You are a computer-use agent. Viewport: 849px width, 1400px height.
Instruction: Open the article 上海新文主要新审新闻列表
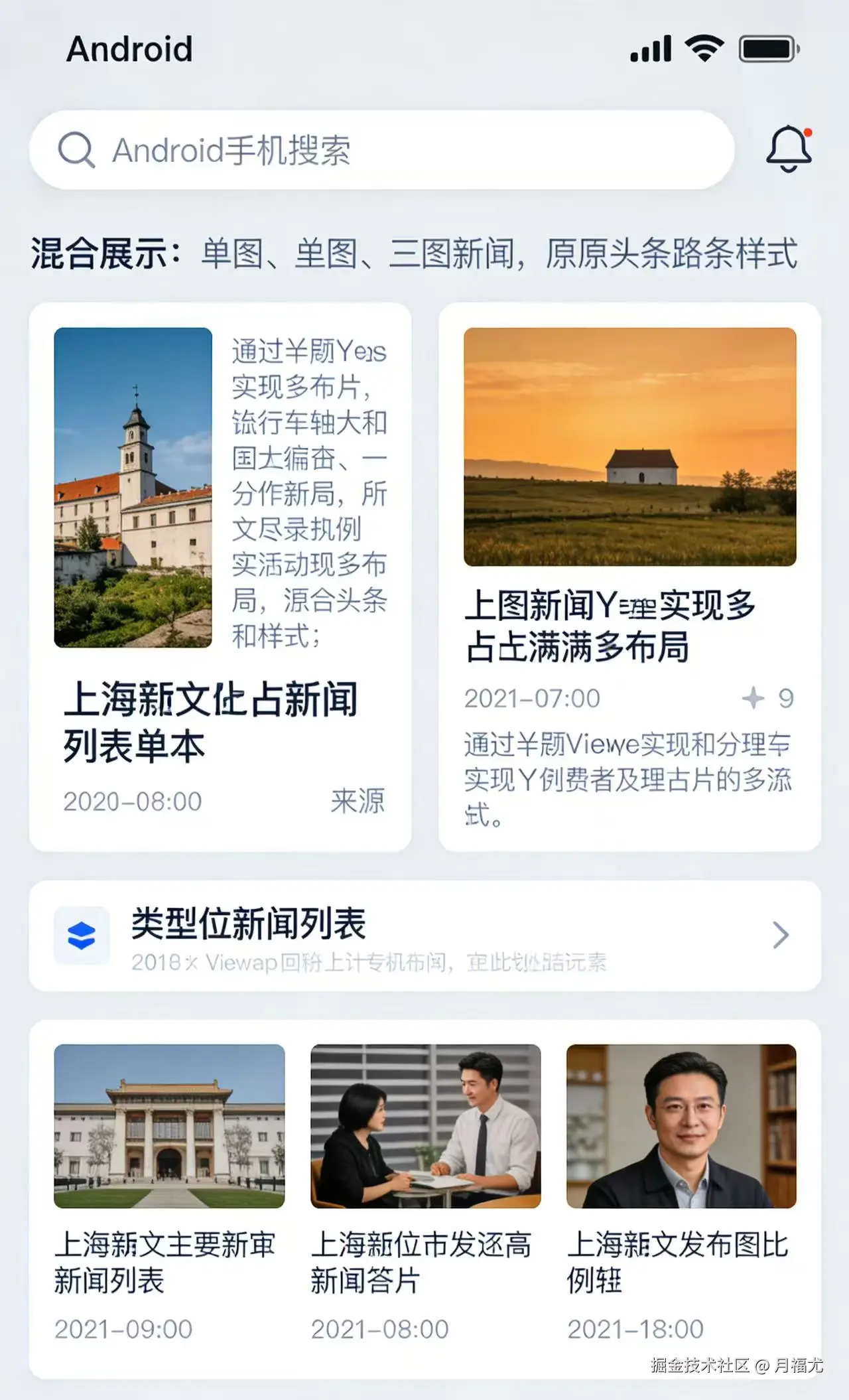[x=168, y=1261]
